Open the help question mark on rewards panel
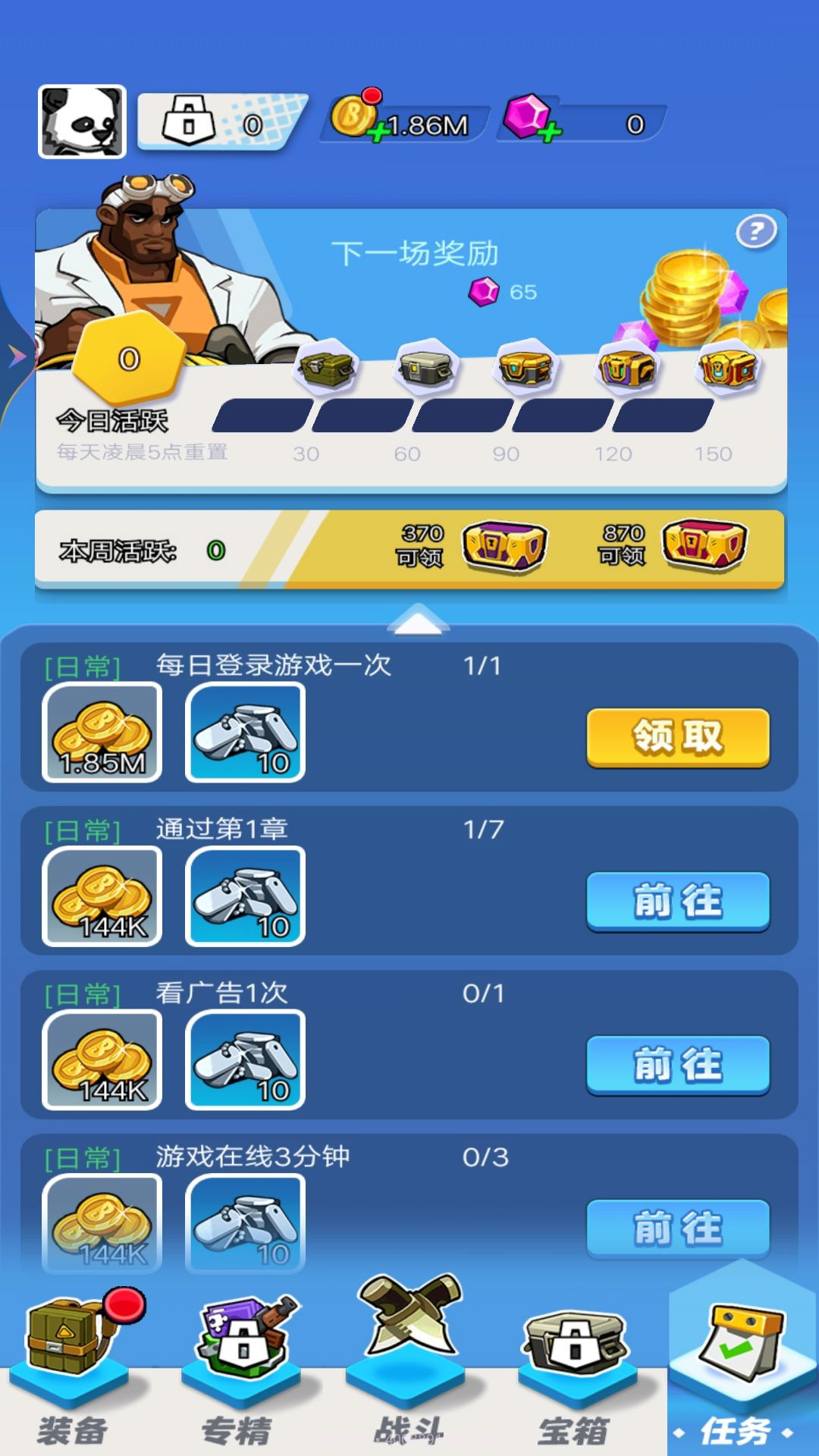 (x=756, y=231)
